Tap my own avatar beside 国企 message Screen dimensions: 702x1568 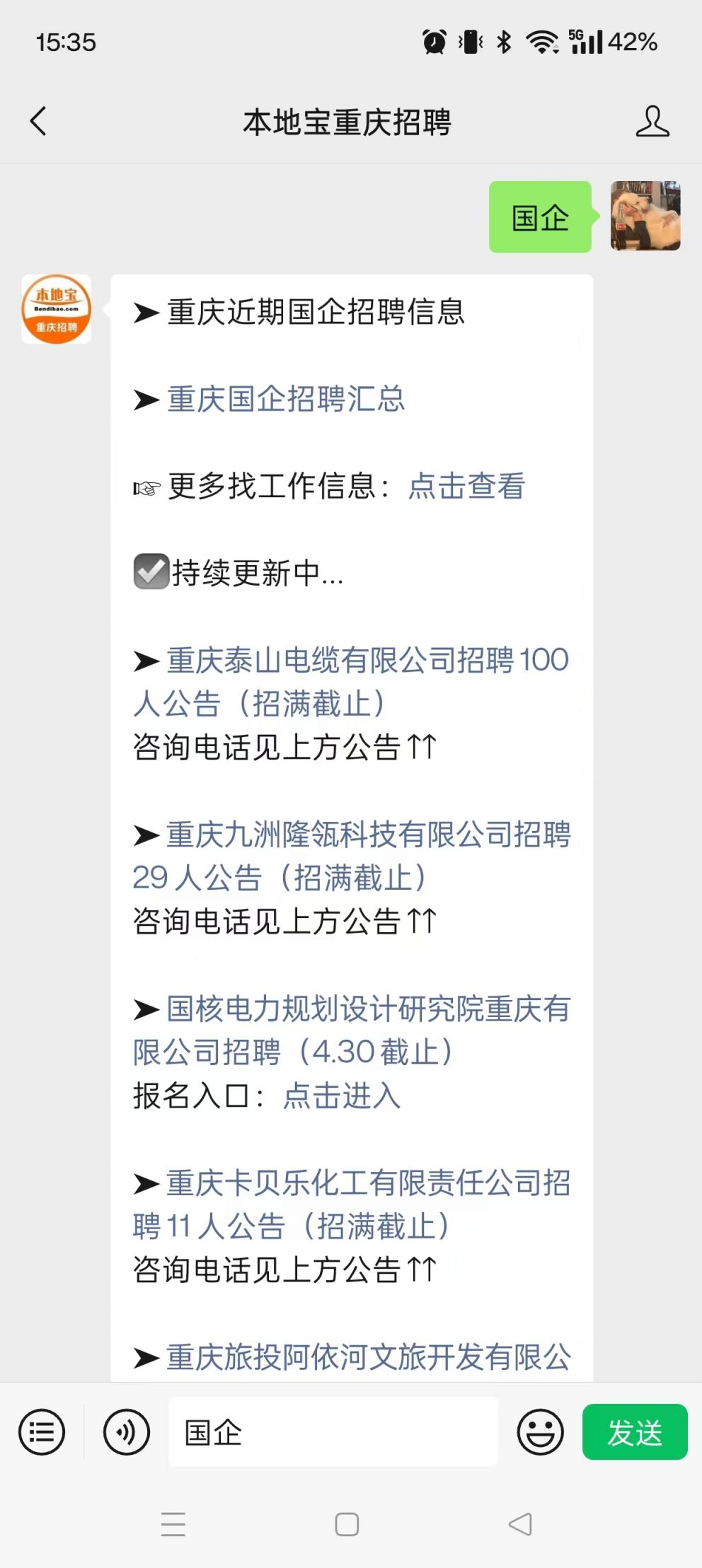tap(645, 216)
